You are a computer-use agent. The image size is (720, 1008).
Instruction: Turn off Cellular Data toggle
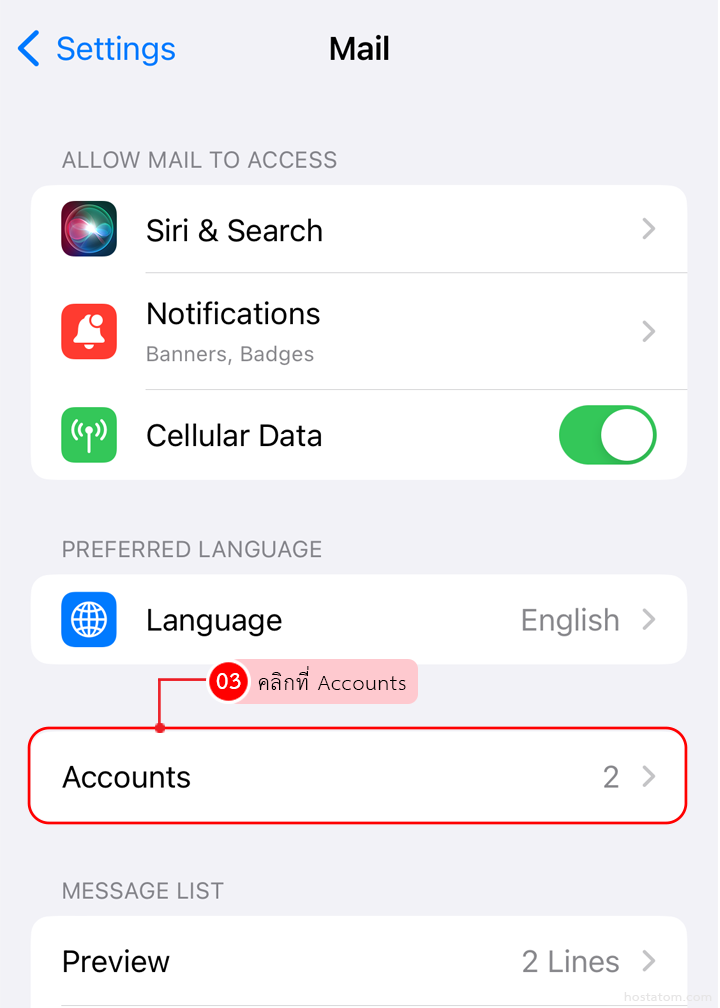click(607, 436)
